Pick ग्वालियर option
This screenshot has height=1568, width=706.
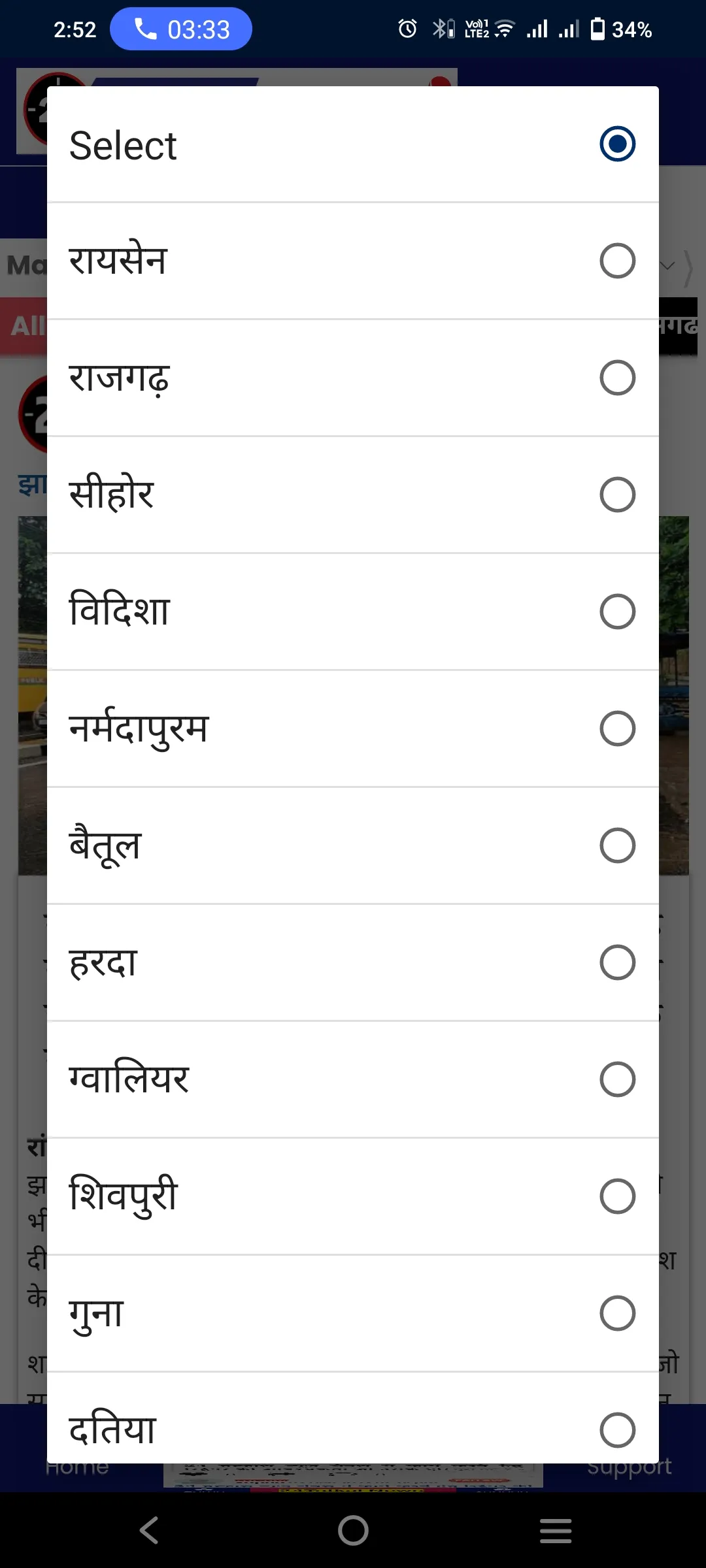[353, 1079]
